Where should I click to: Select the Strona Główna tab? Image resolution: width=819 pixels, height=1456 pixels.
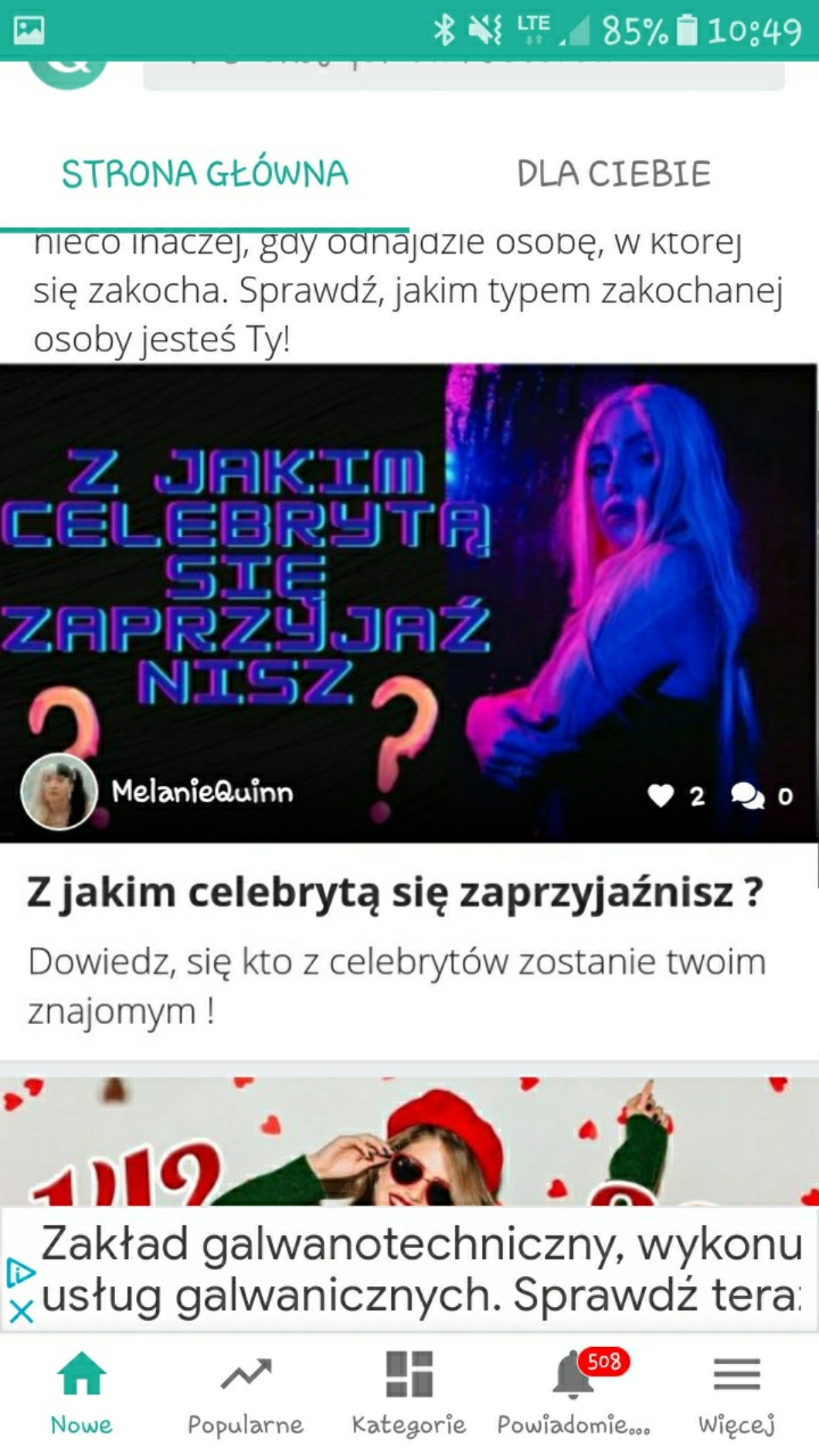point(205,174)
